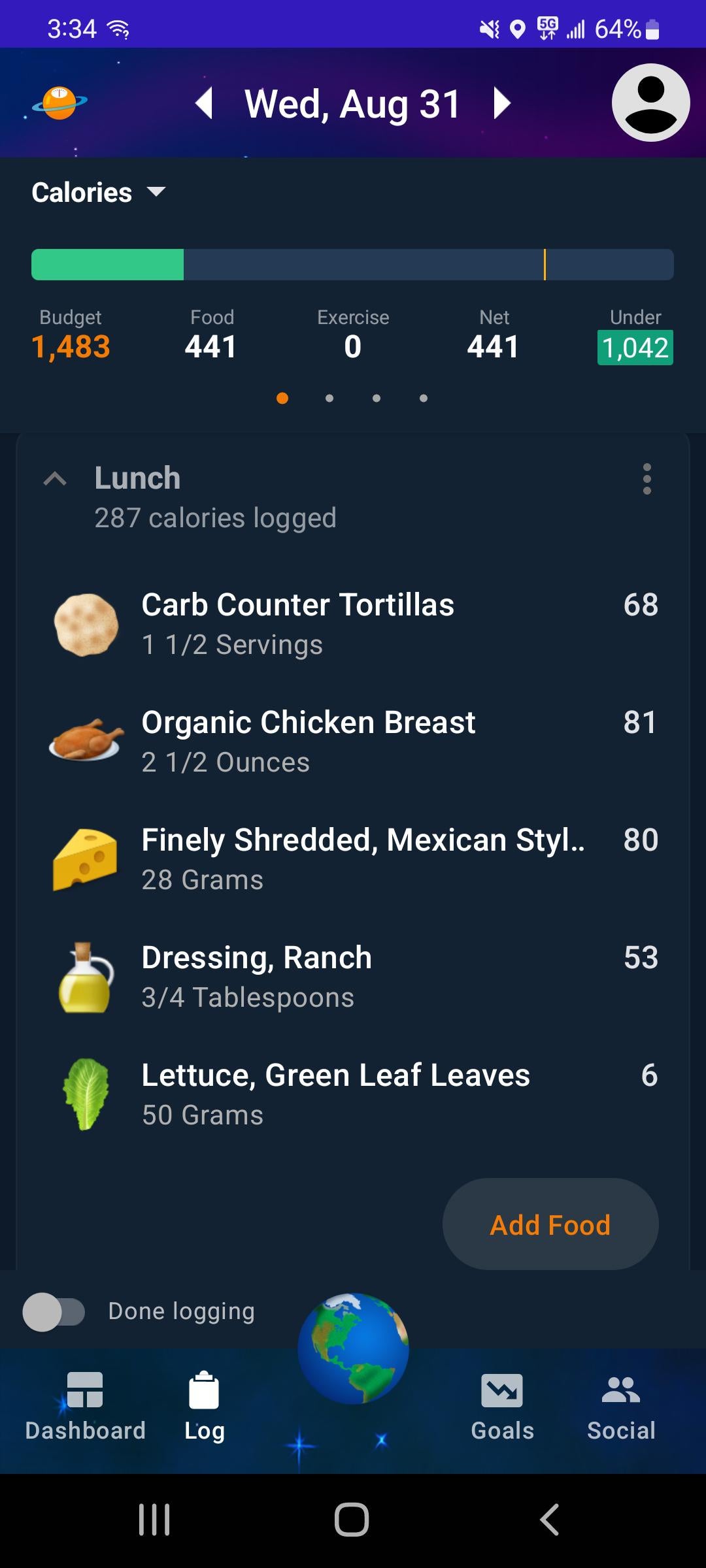706x1568 pixels.
Task: Edit Lettuce, Green Leaf Leaves entry
Action: point(353,1094)
